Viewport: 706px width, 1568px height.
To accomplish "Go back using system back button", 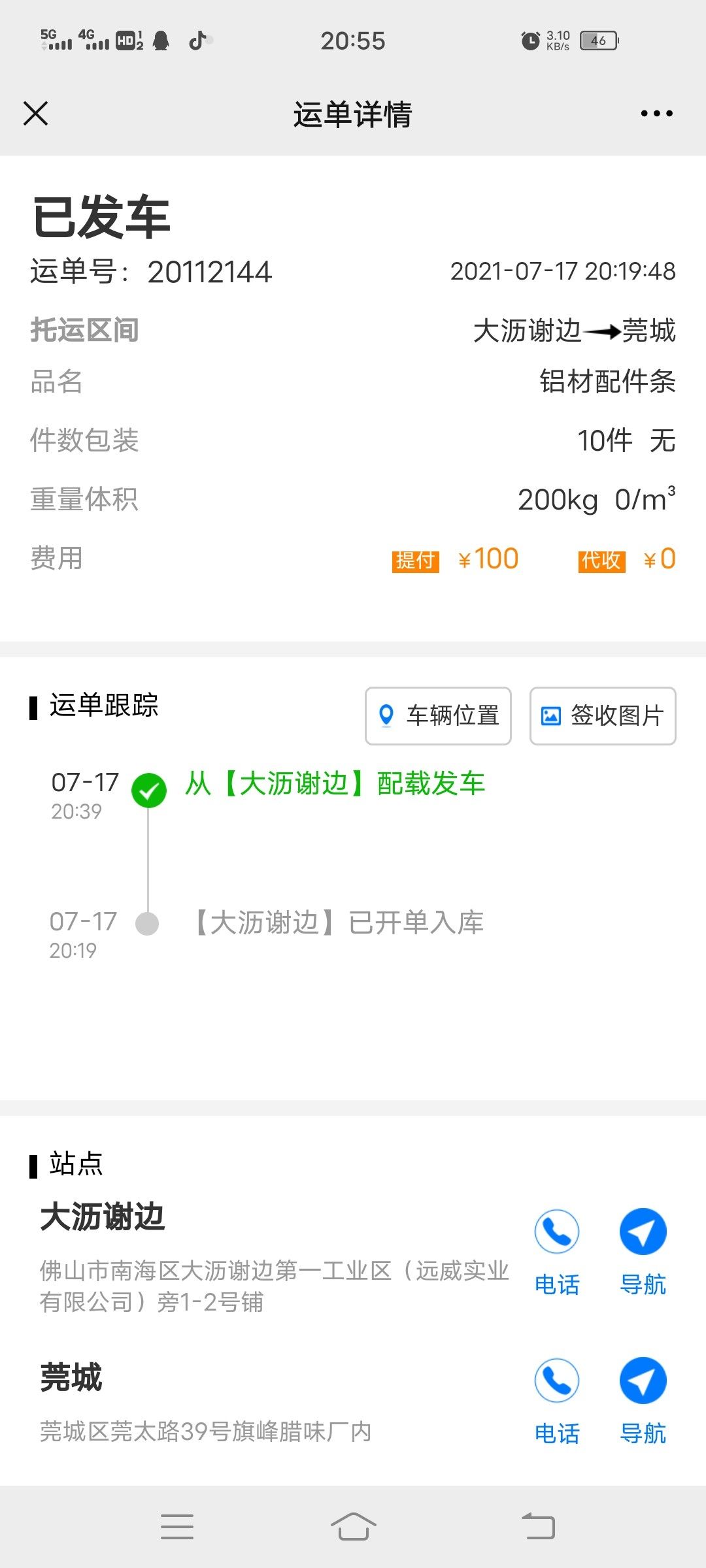I will point(538,1527).
